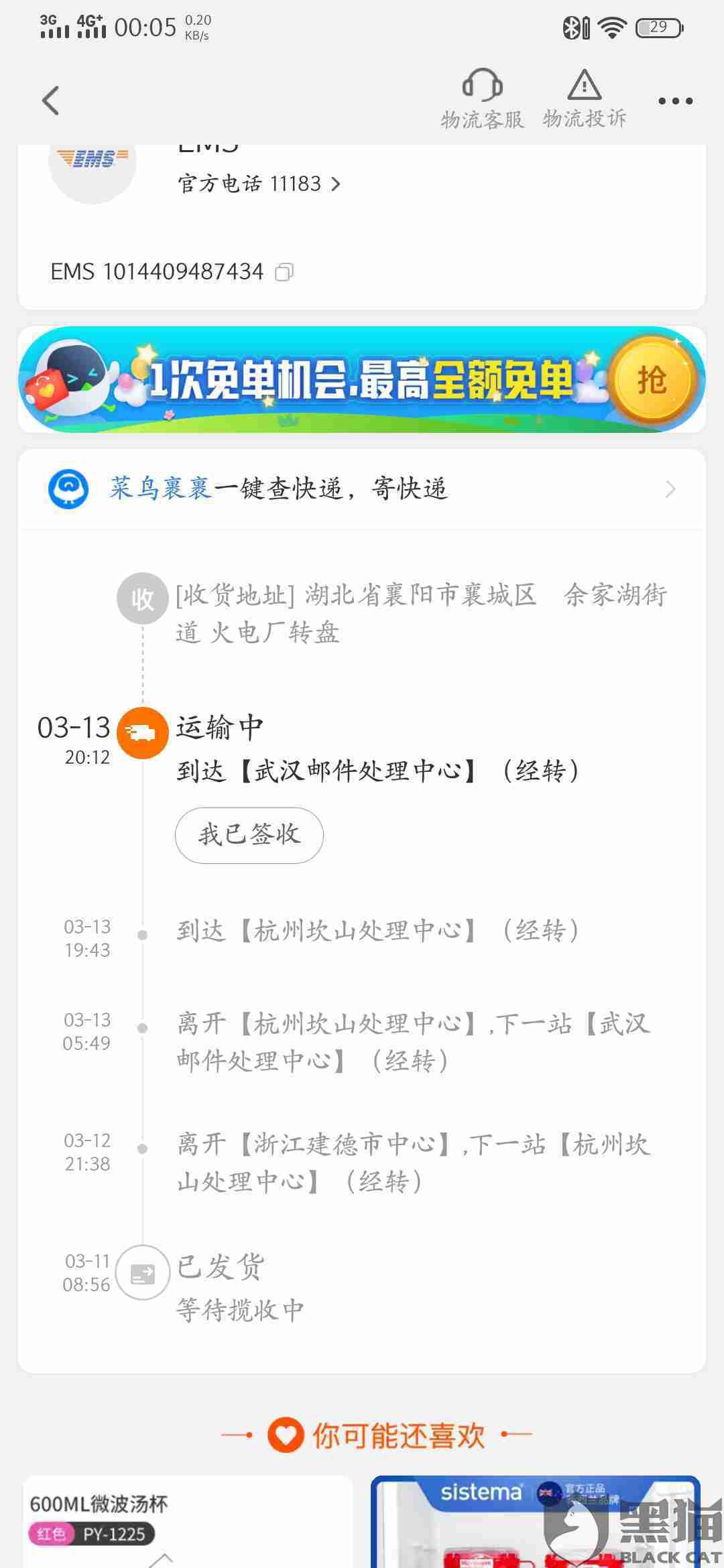Click the 已发货 shipment timeline icon
Screen dimensions: 724x1568
[141, 1272]
